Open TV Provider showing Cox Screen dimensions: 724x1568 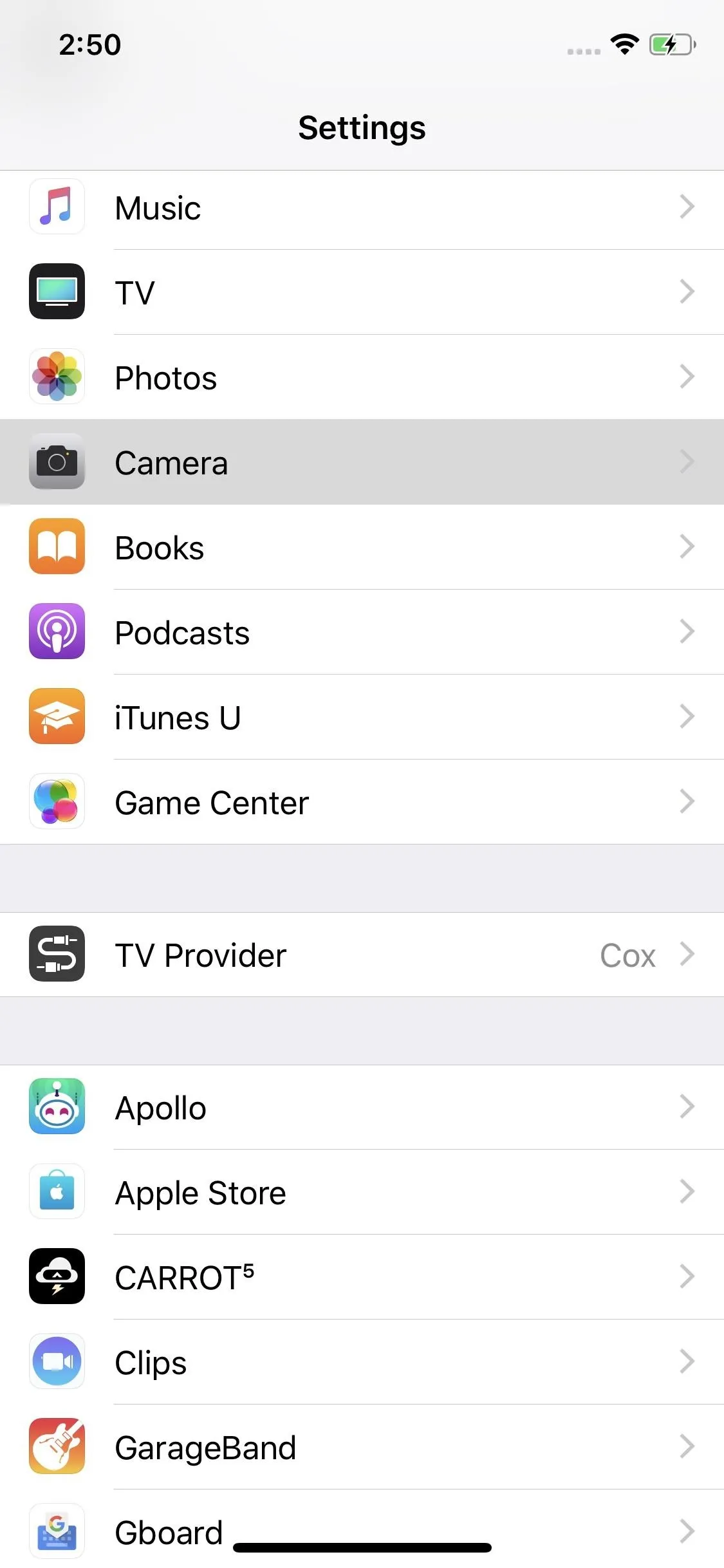pos(362,955)
